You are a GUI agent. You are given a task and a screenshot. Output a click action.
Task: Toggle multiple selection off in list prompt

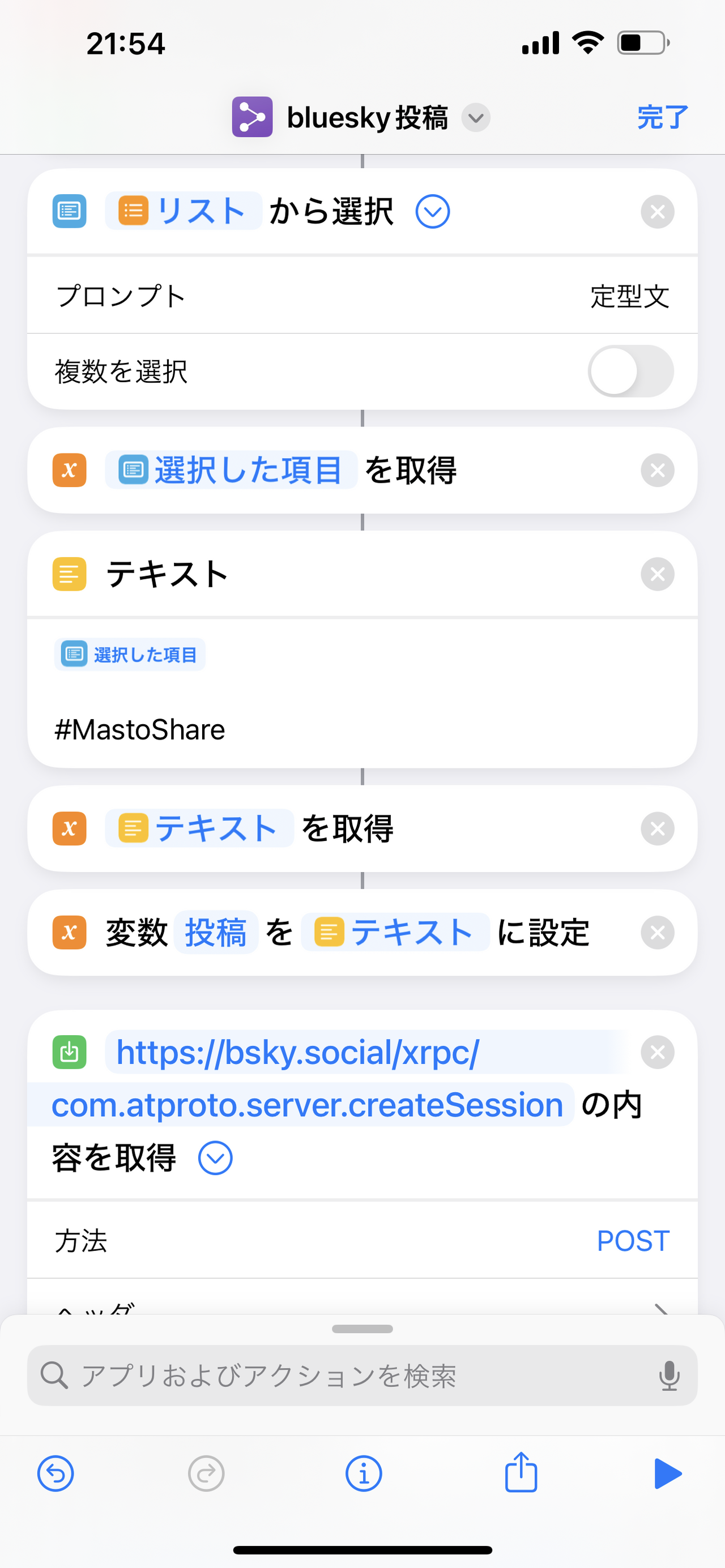[630, 370]
